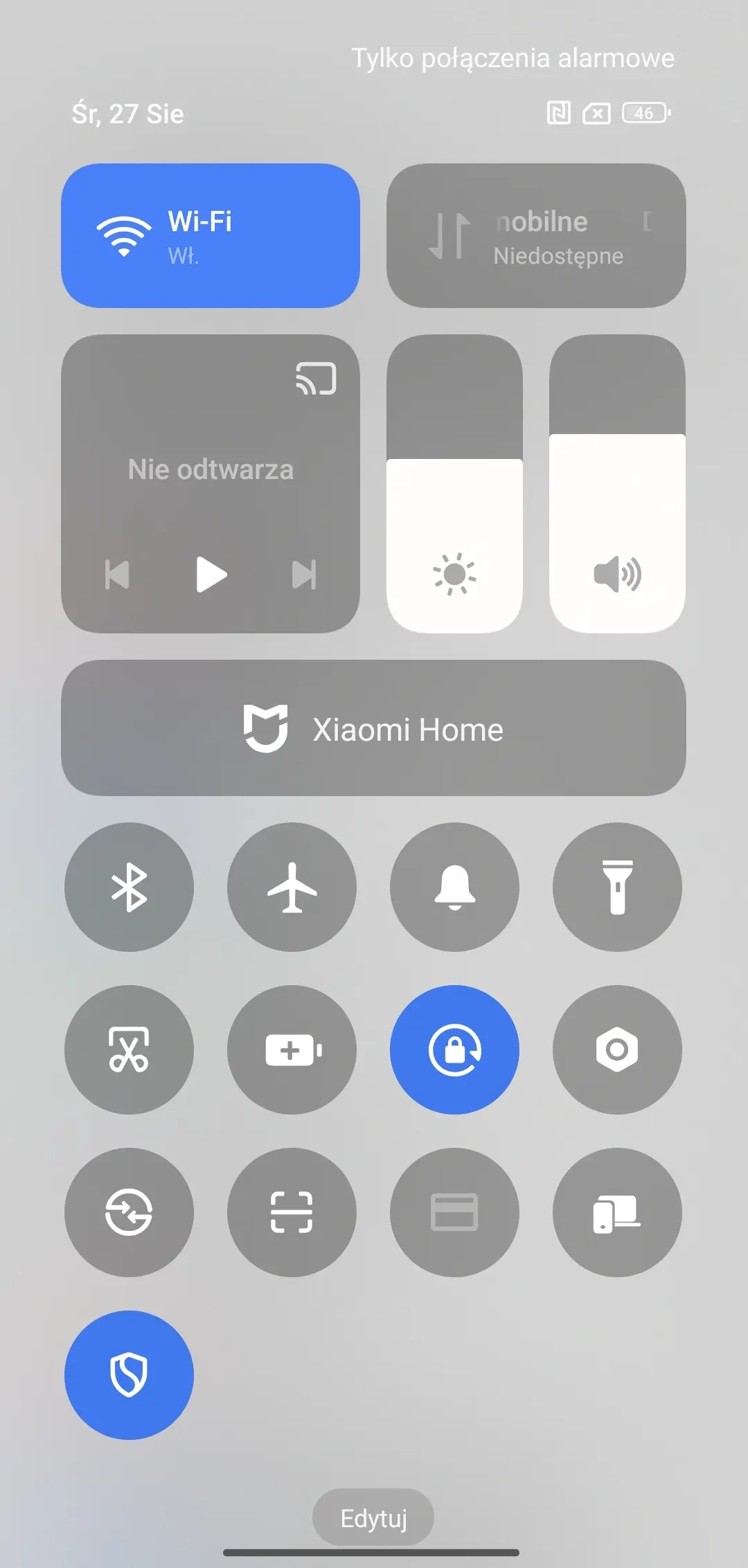This screenshot has height=1568, width=748.
Task: Disable the rotation lock
Action: coord(454,1049)
